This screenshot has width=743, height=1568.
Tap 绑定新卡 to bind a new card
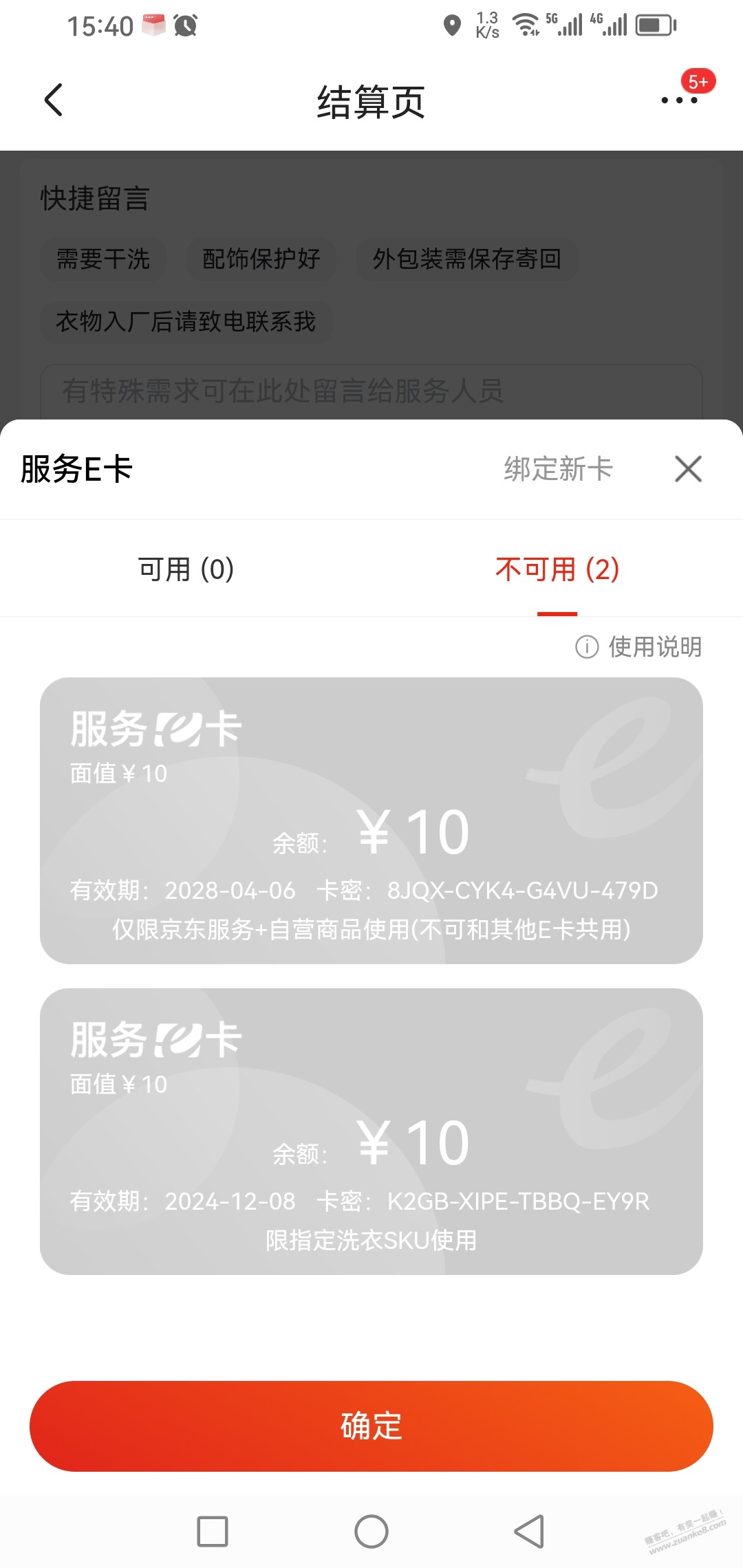point(558,470)
